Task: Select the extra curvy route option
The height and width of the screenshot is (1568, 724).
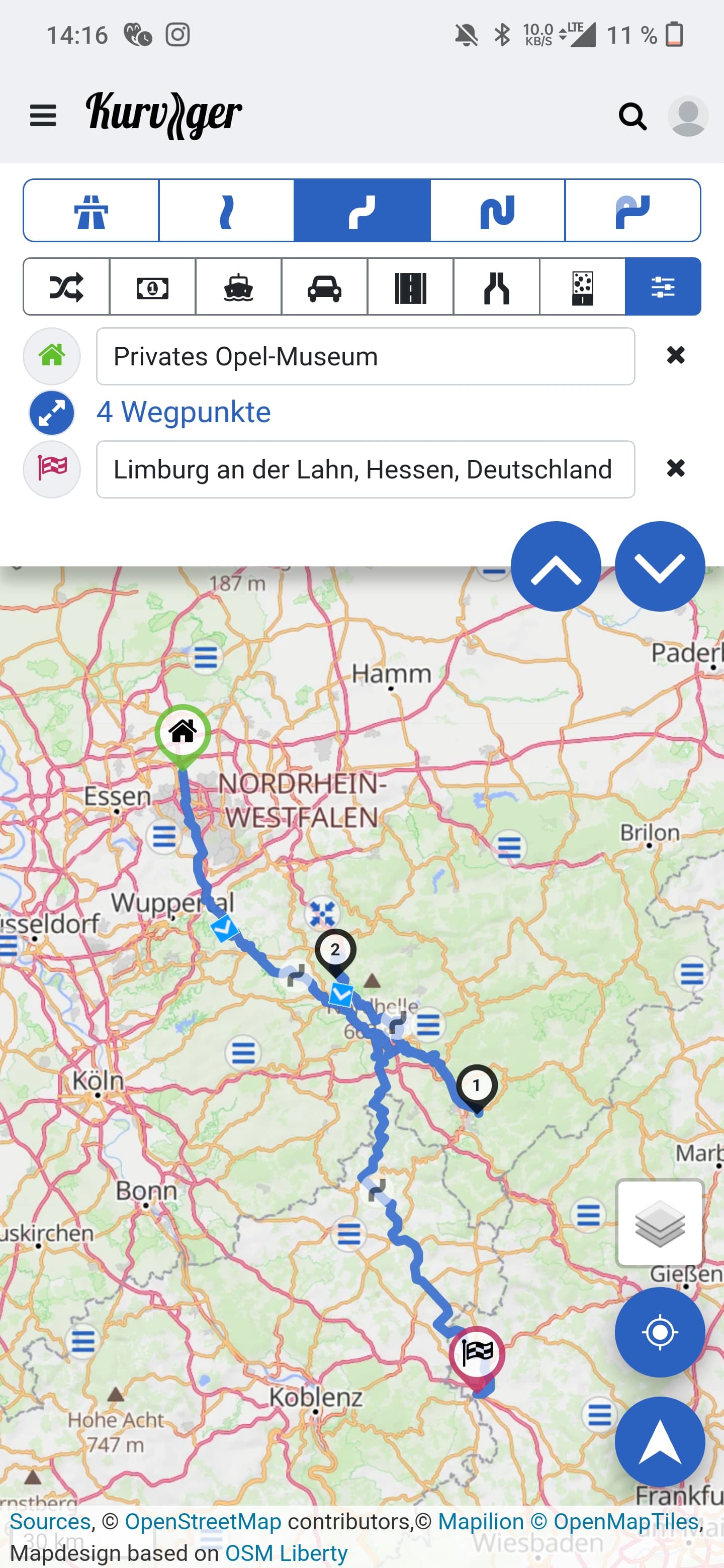Action: point(497,211)
